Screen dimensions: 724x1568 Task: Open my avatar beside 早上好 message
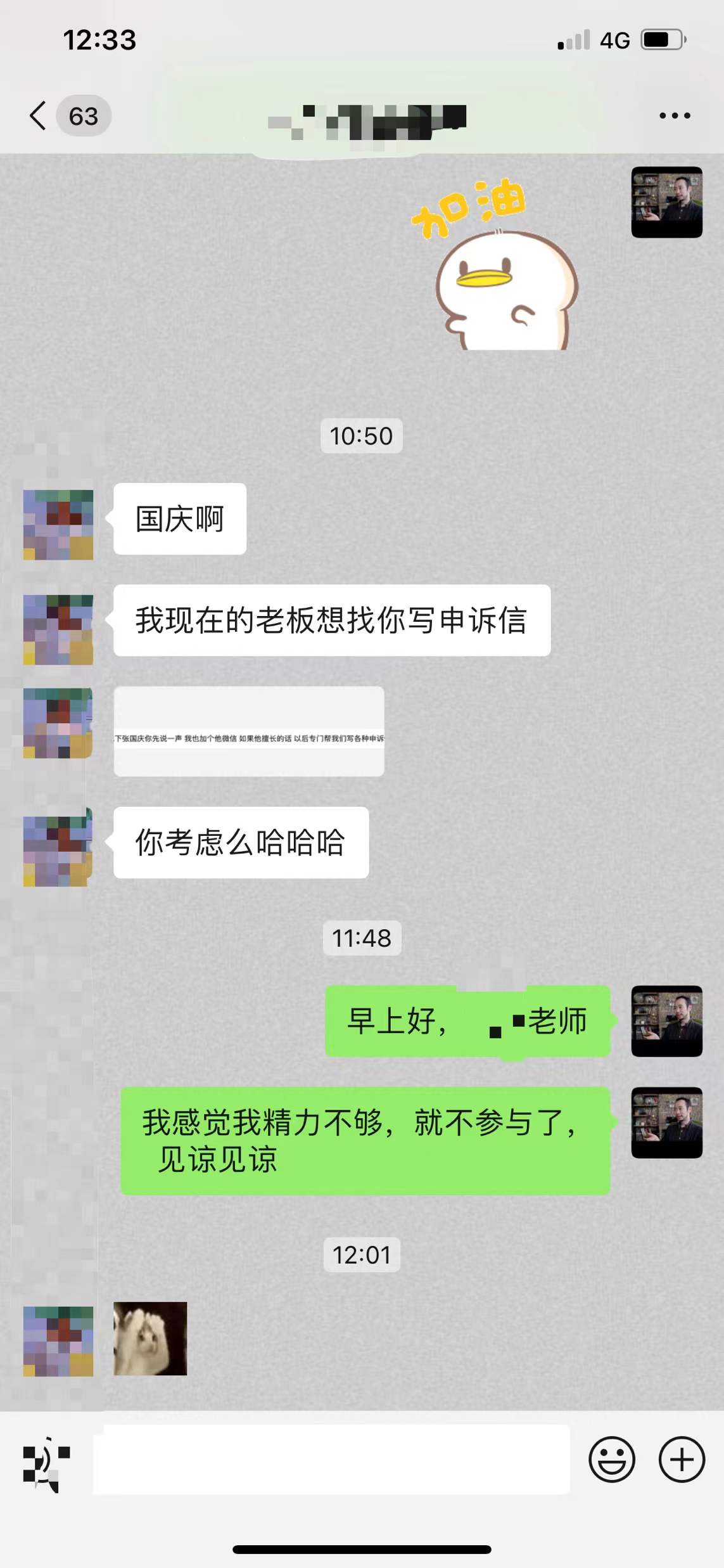pos(666,1020)
